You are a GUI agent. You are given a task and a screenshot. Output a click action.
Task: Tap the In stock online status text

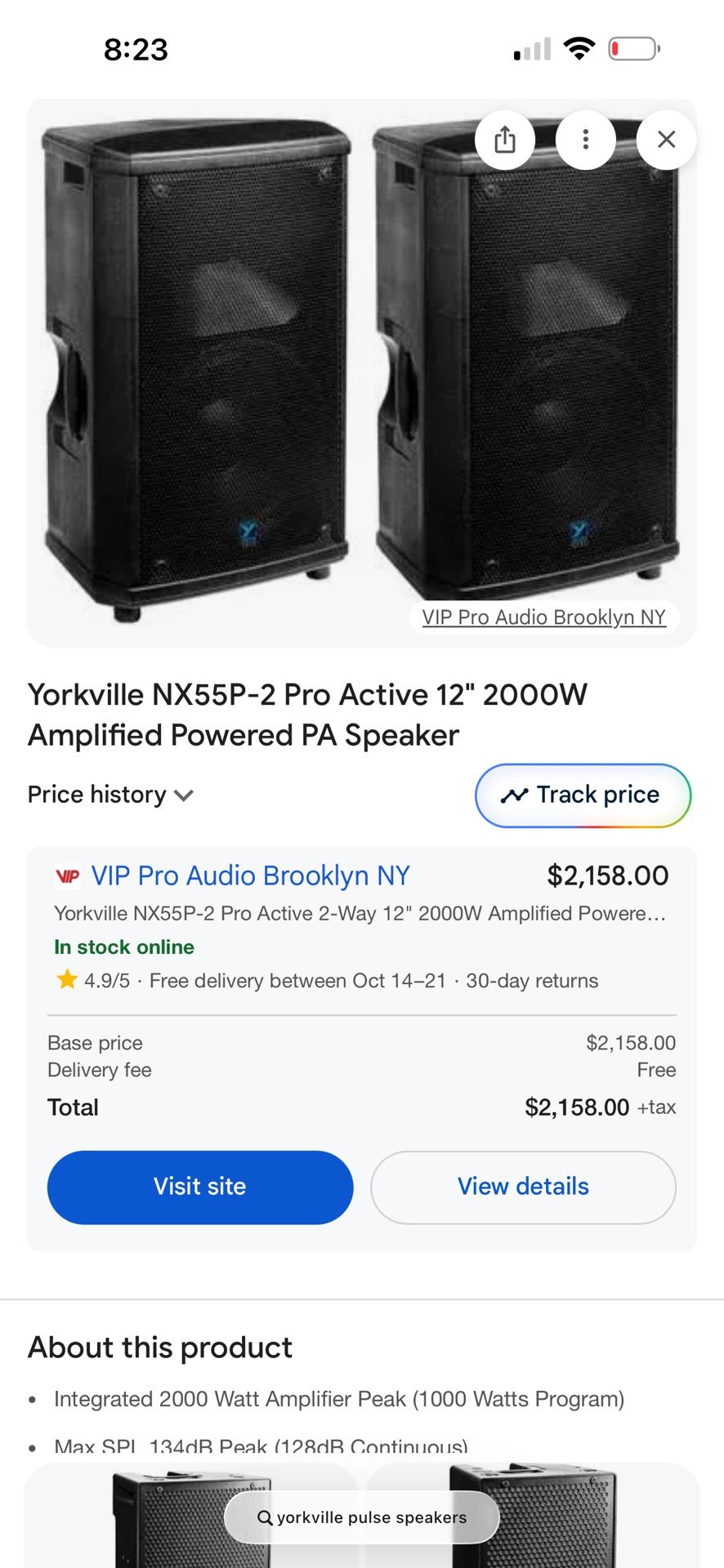point(123,947)
